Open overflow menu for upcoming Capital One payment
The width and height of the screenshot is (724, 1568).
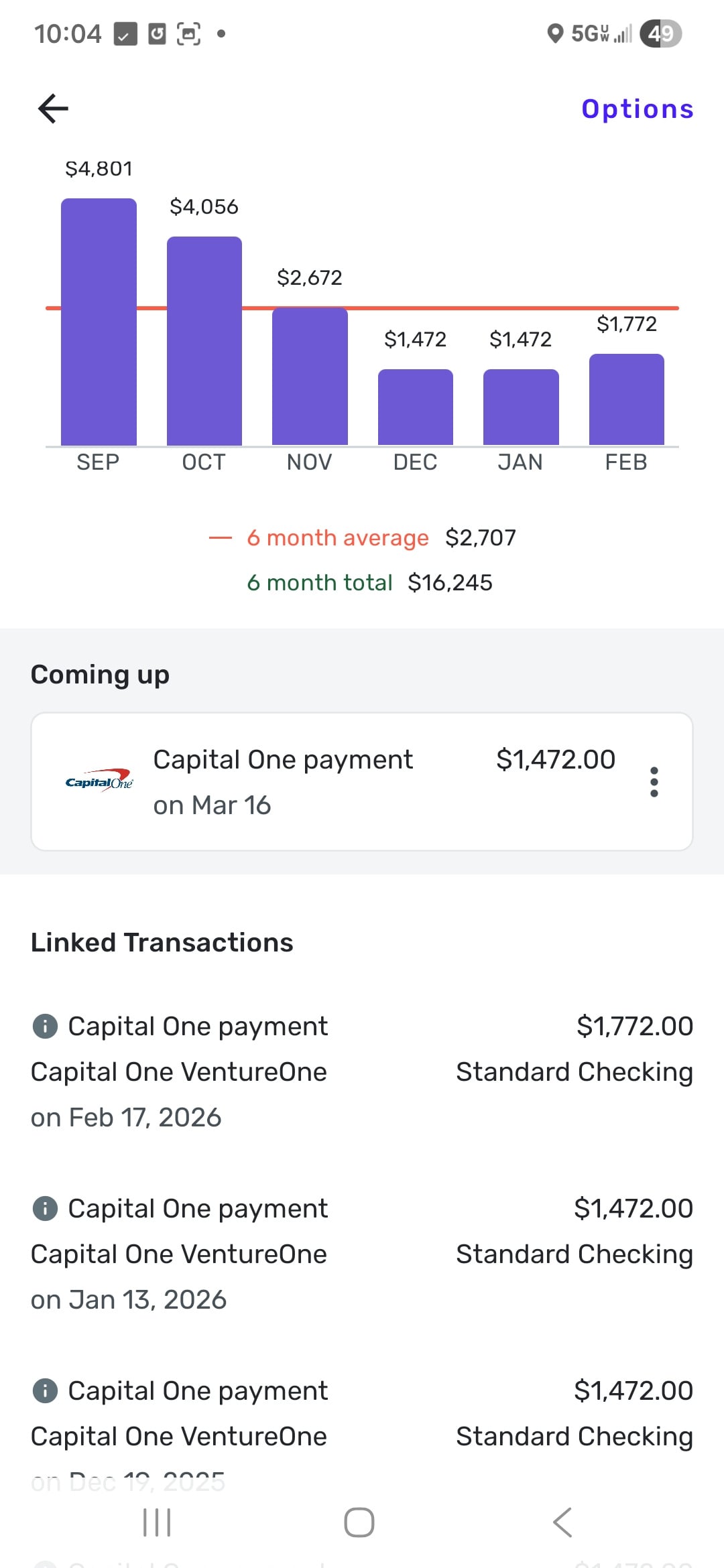(654, 782)
